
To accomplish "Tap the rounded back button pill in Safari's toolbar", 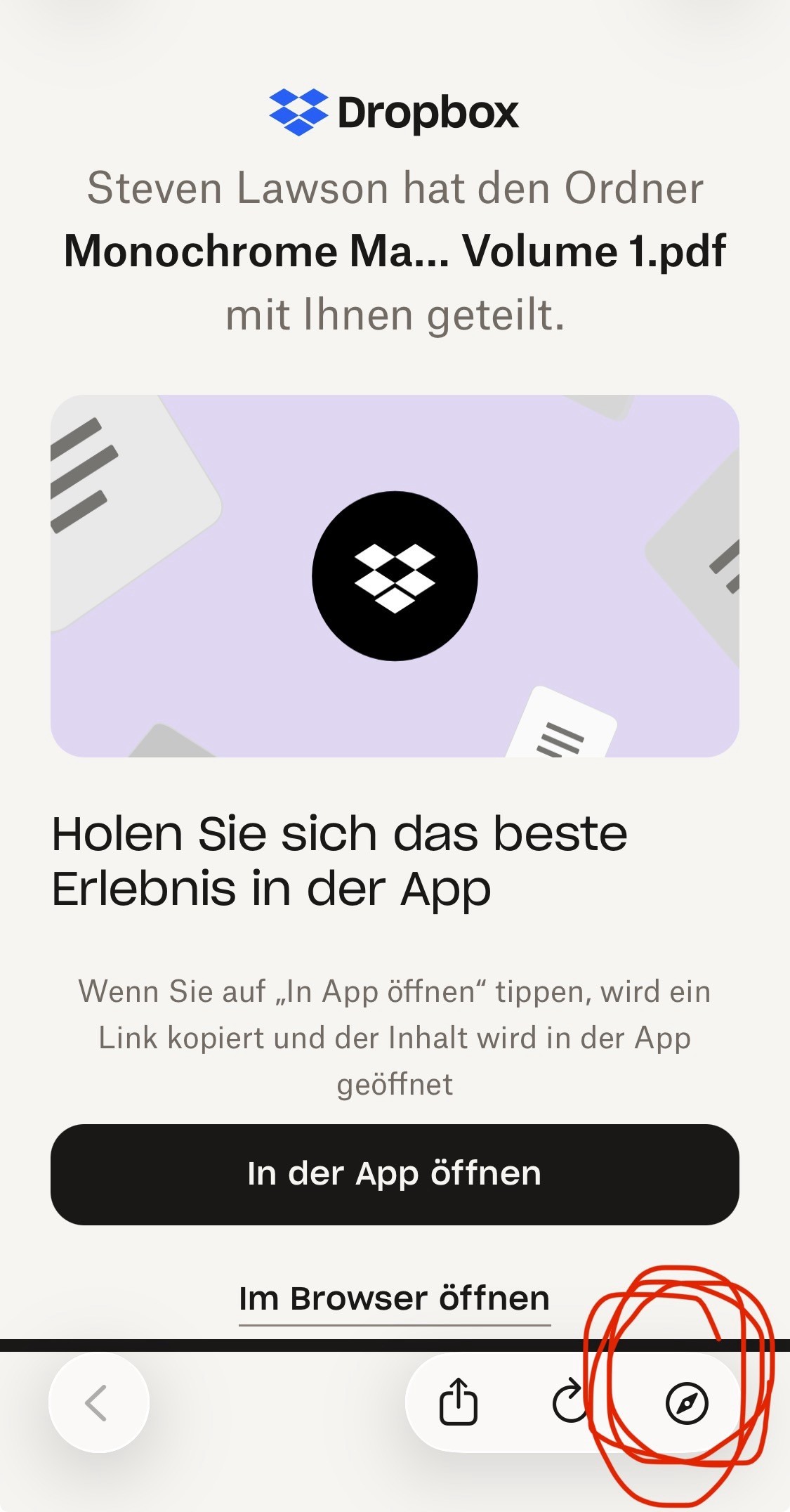I will point(98,1402).
